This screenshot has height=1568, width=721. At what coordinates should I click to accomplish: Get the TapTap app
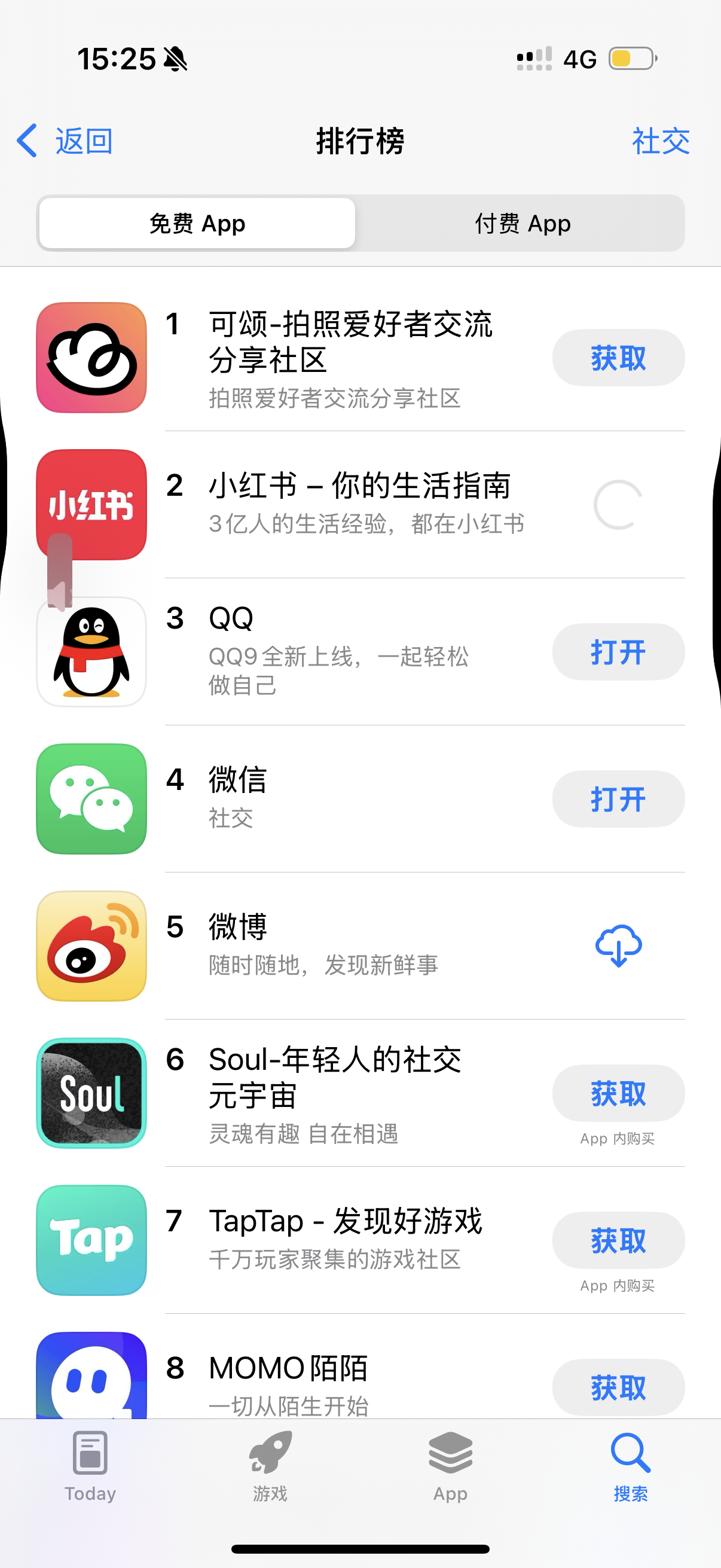click(618, 1240)
